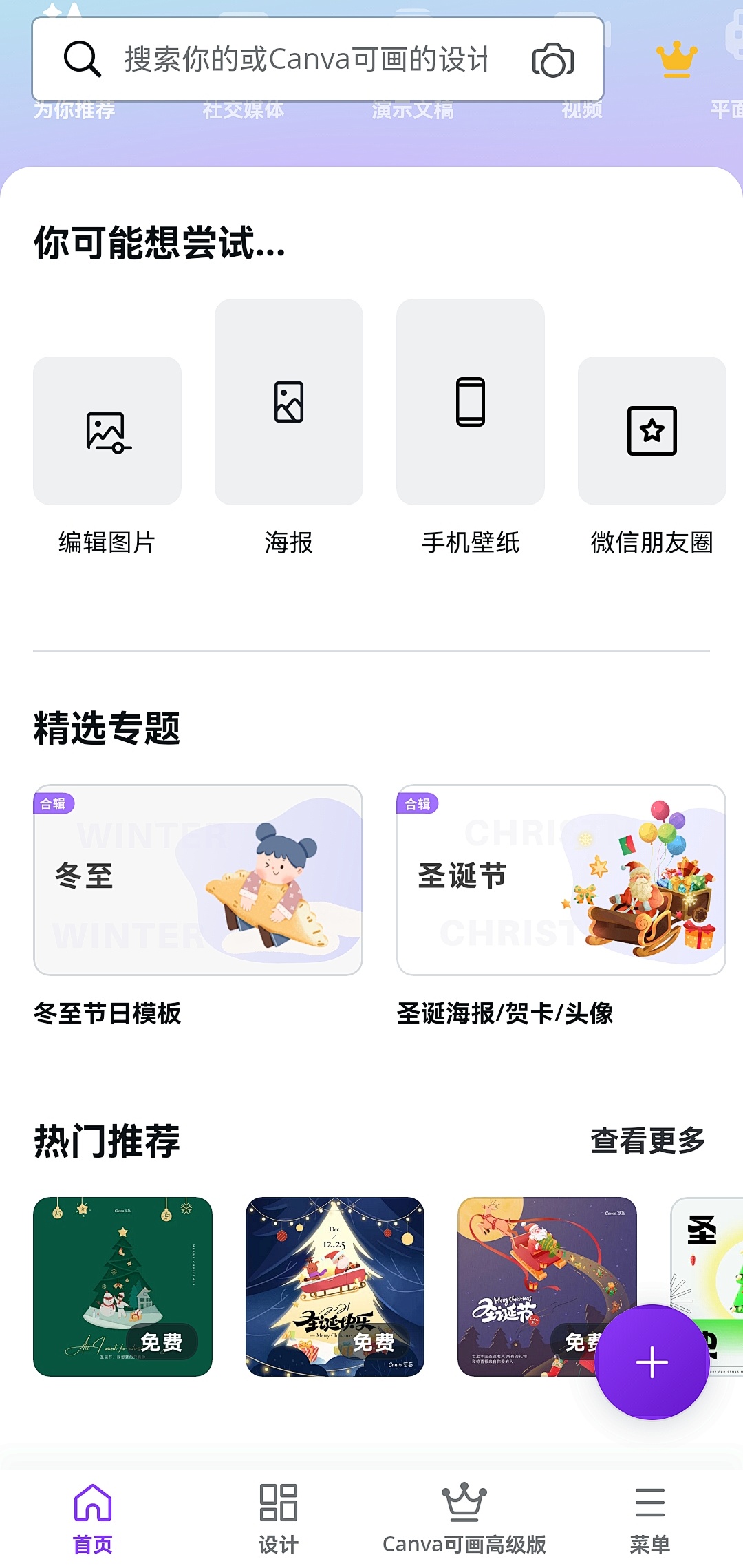Image resolution: width=743 pixels, height=1568 pixels.
Task: Select the 为你推荐 recommendation tab
Action: coord(74,108)
